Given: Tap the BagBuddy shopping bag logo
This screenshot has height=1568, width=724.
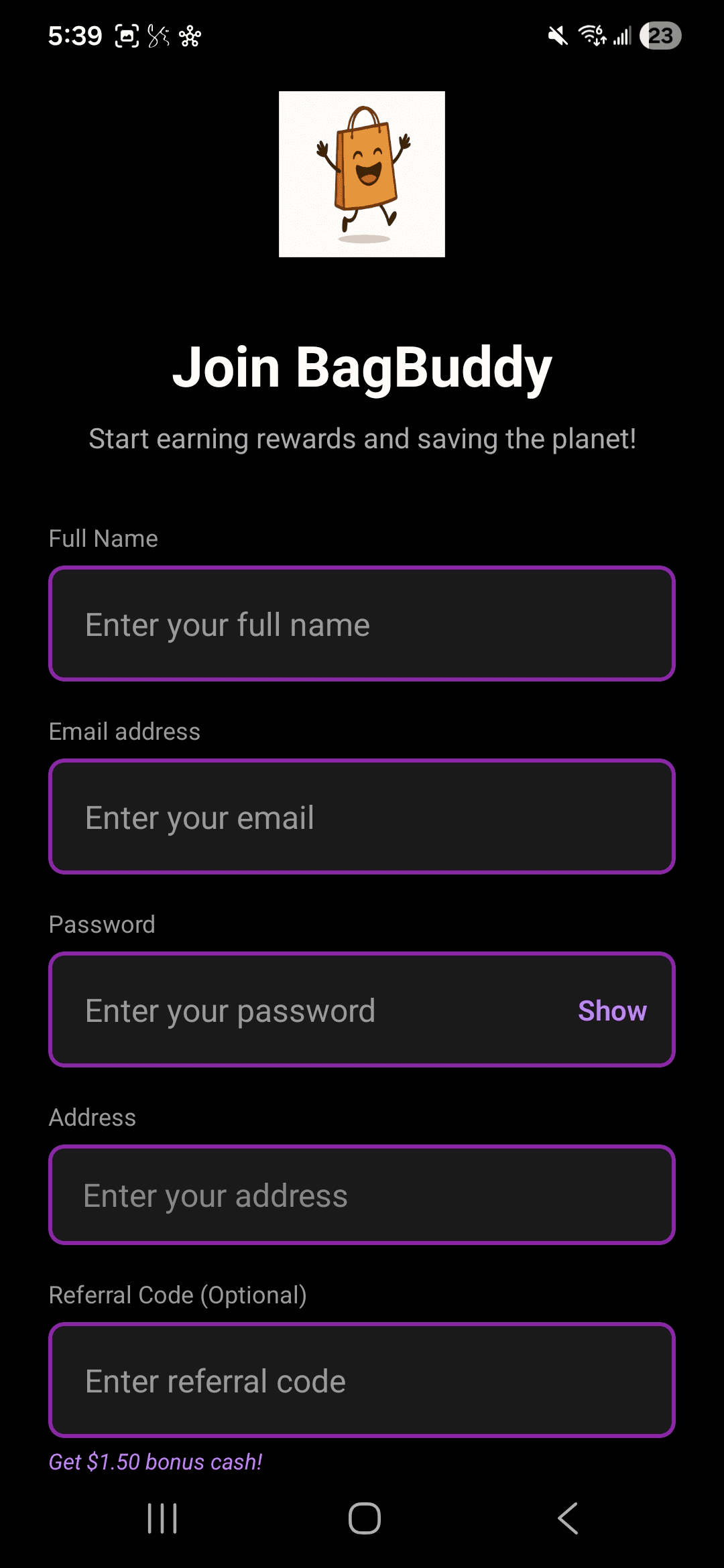Looking at the screenshot, I should coord(361,174).
